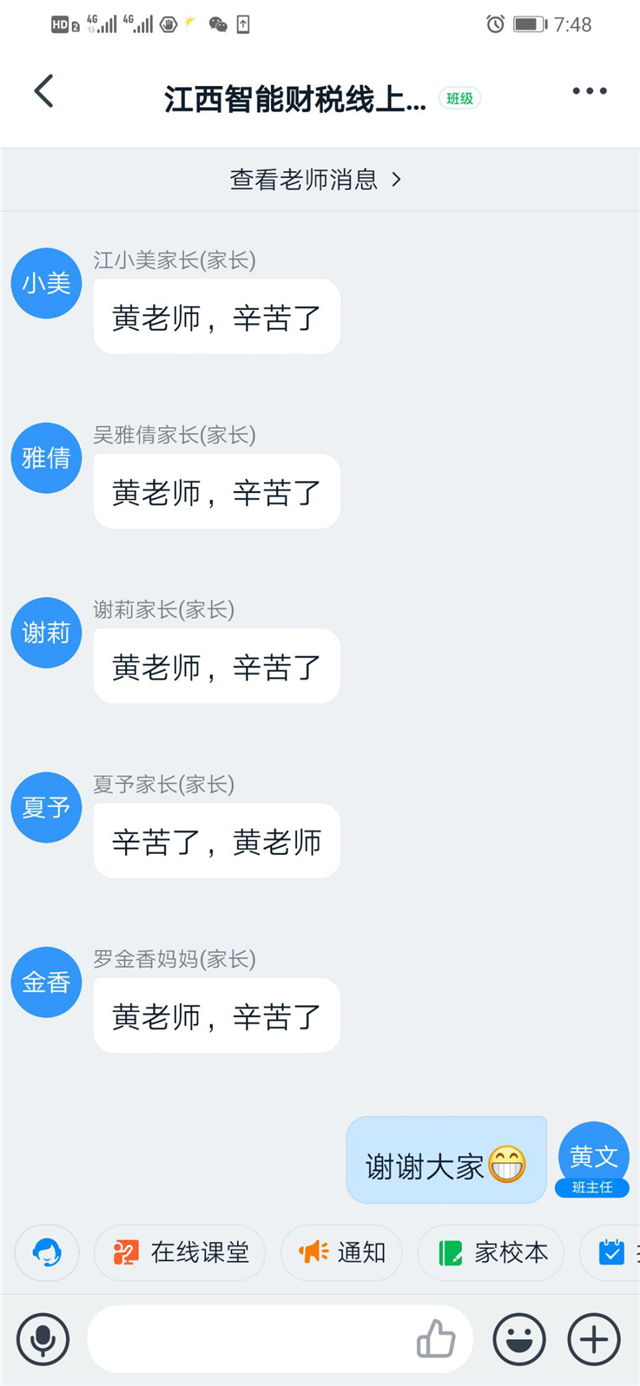The height and width of the screenshot is (1386, 640).
Task: Tap the 黄文 班主任 avatar
Action: point(594,1157)
